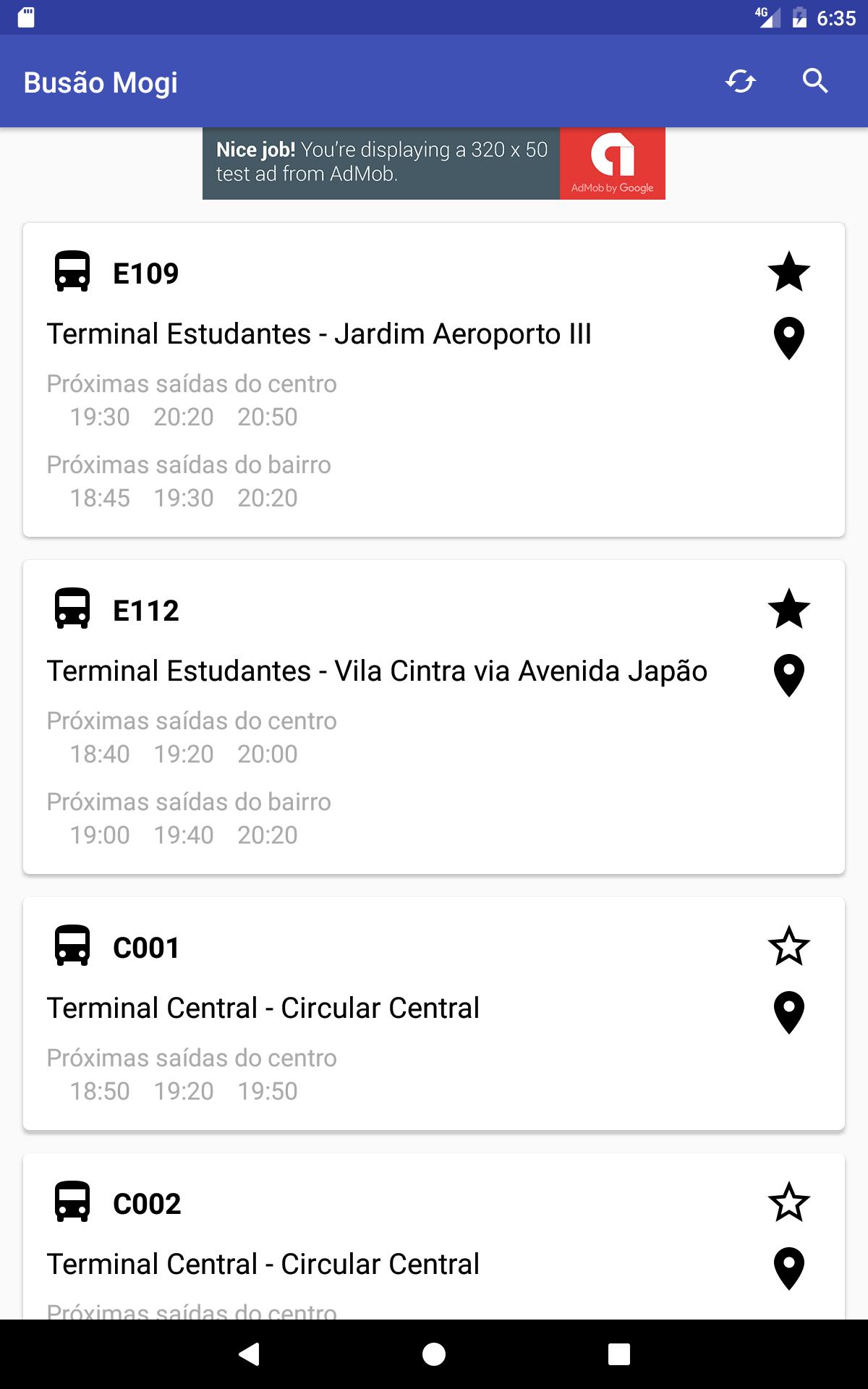Star the C002 line
The width and height of the screenshot is (868, 1389).
point(788,1202)
